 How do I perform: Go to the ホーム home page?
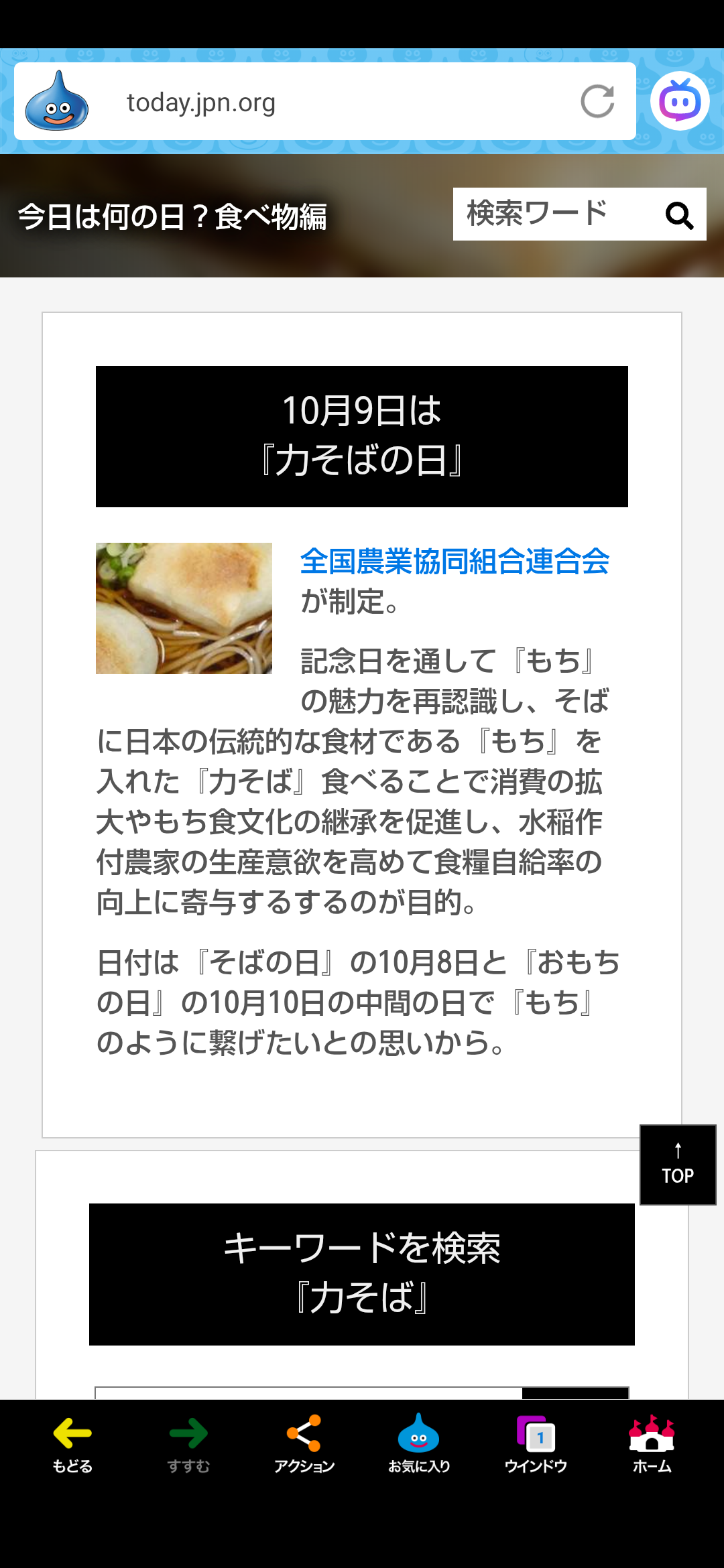point(652,1444)
